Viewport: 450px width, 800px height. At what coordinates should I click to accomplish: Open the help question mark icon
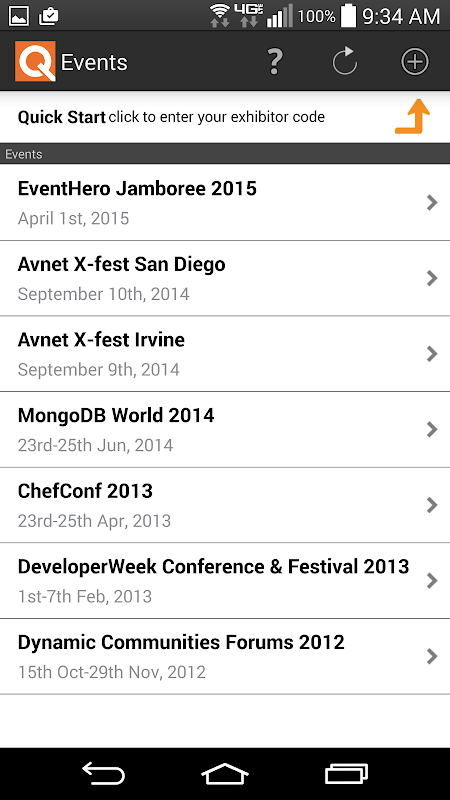click(274, 62)
